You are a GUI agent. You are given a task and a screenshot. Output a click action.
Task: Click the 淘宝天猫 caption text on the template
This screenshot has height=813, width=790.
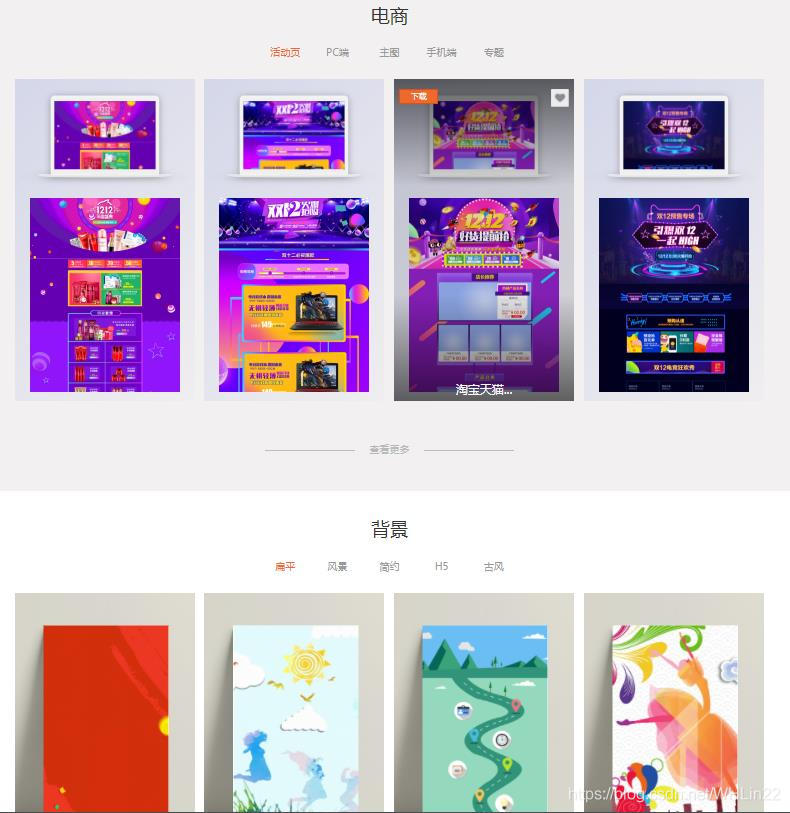coord(482,390)
